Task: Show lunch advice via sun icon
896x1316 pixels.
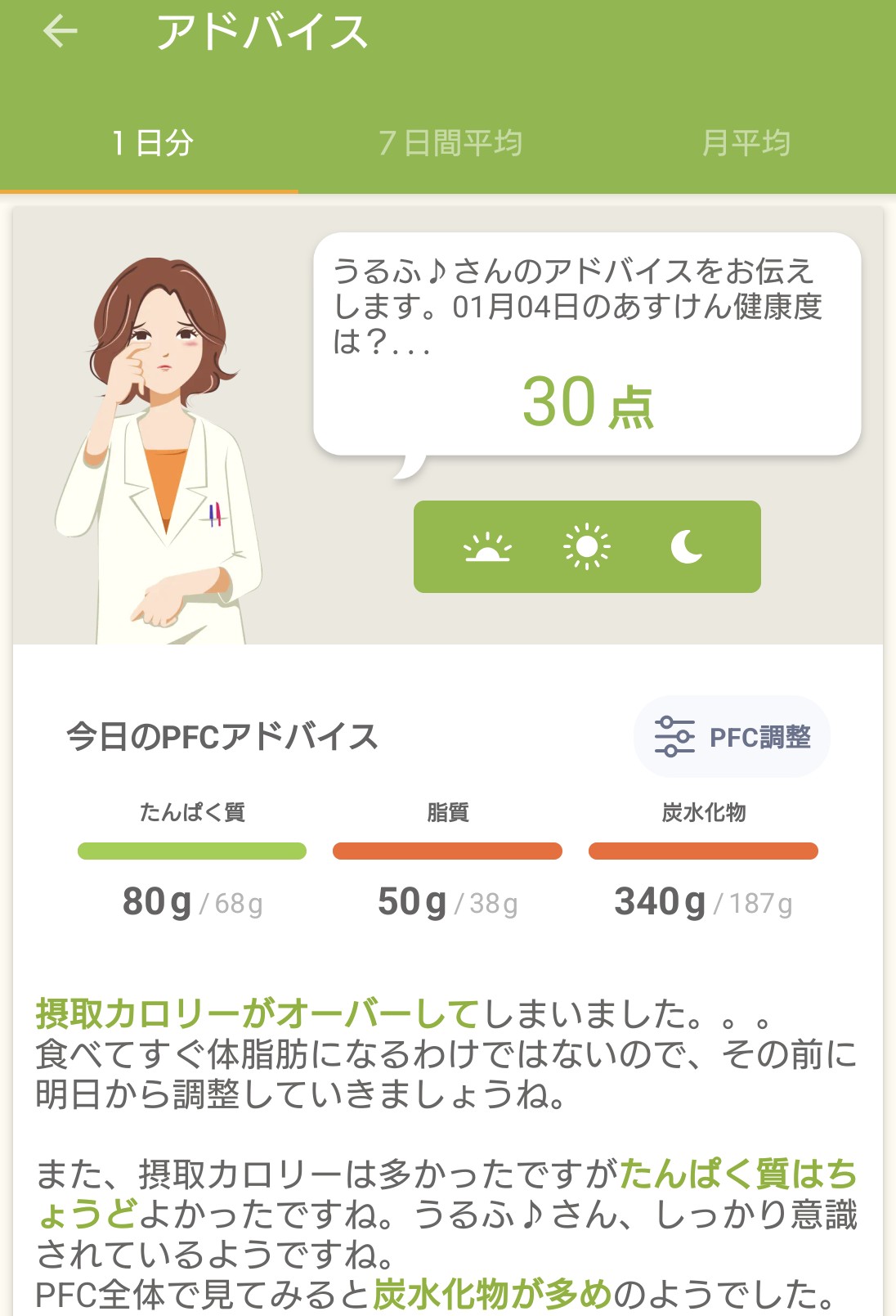Action: click(587, 547)
